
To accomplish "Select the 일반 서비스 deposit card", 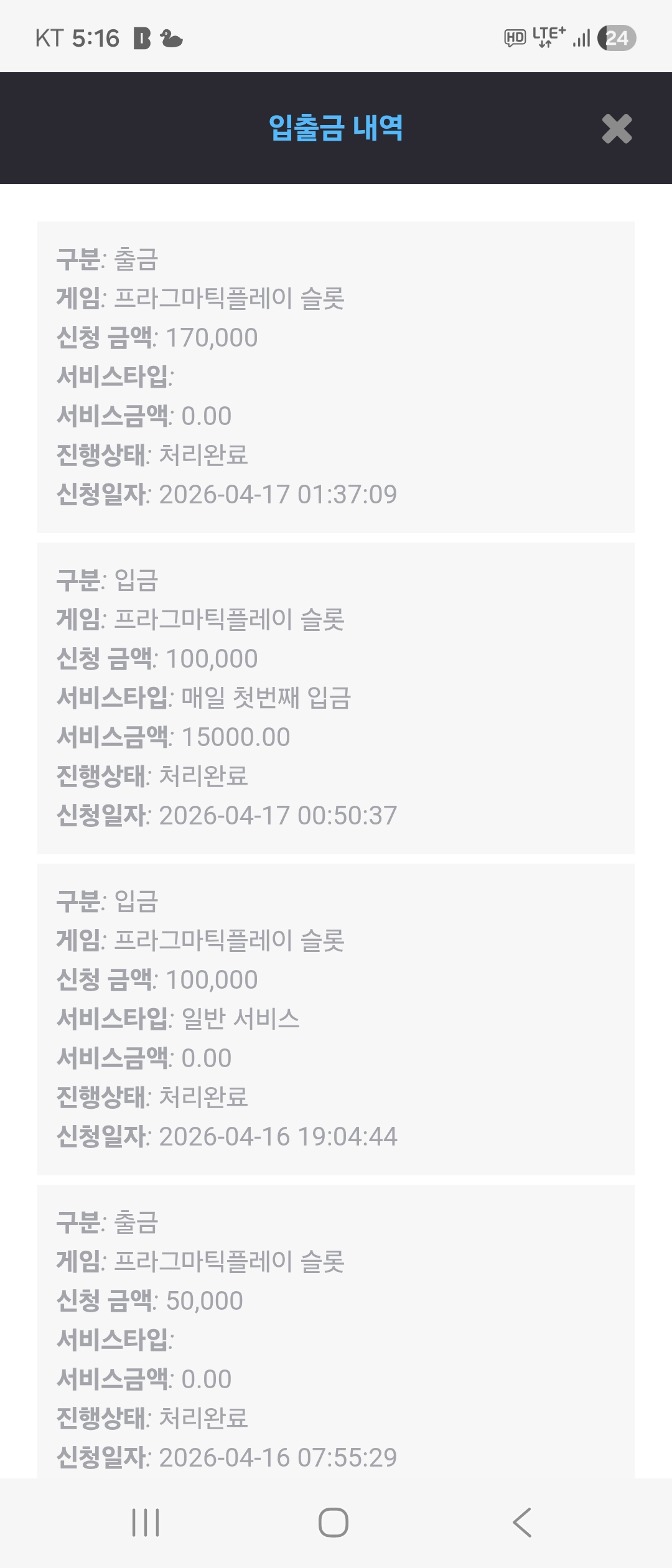I will [x=336, y=1020].
